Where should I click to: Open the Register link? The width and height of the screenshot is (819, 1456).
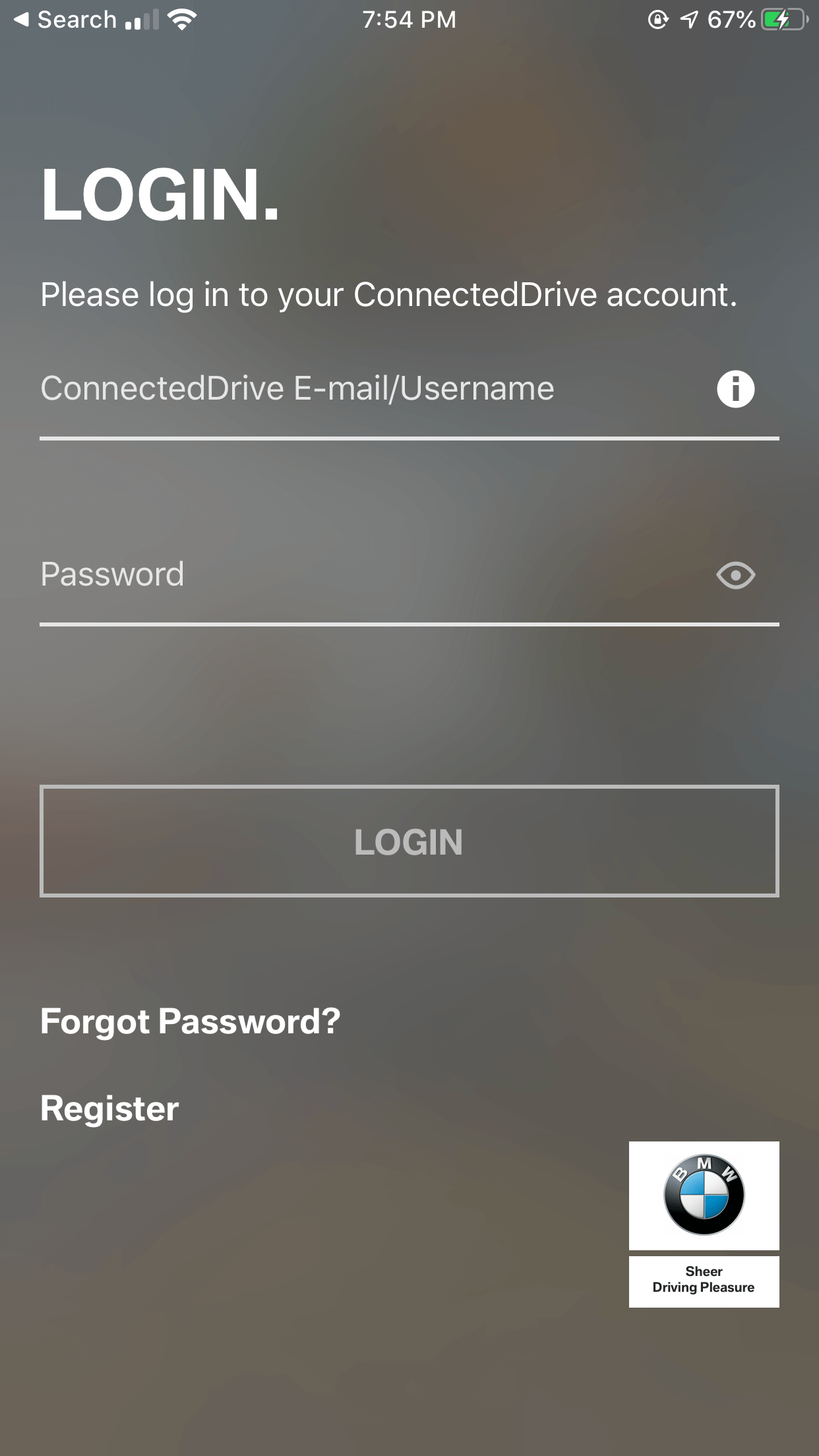tap(109, 1108)
